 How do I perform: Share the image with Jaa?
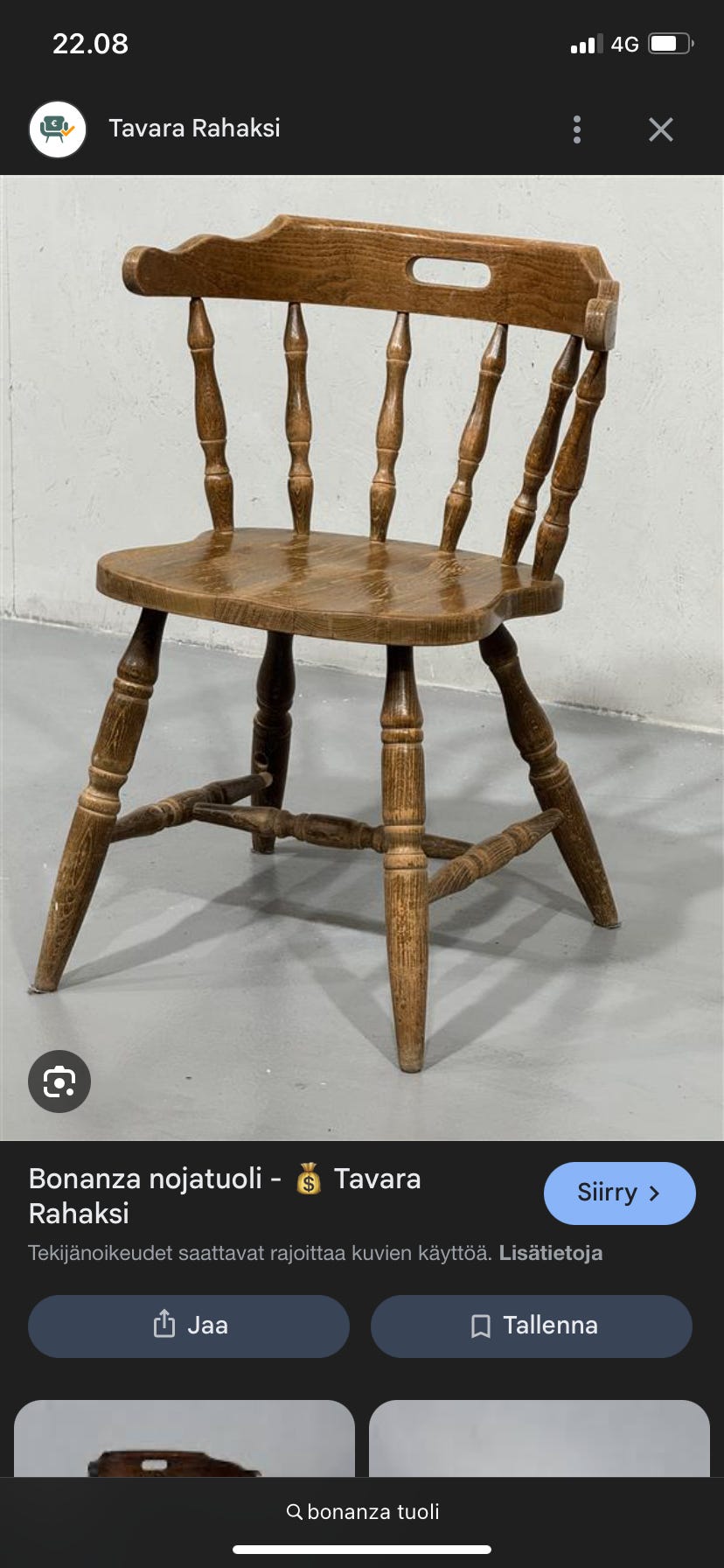(x=189, y=1326)
